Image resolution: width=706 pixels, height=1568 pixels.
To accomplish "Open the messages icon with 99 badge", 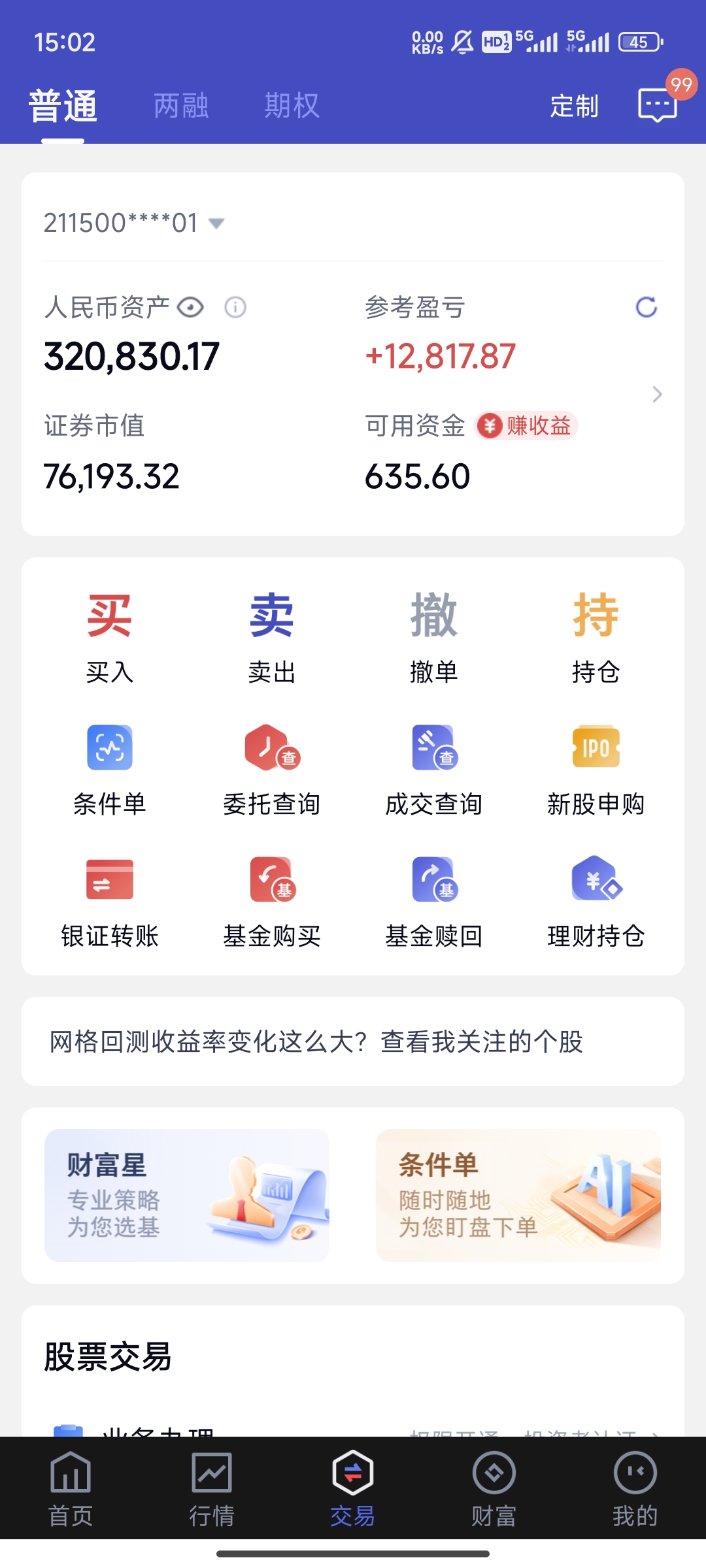I will 658,105.
